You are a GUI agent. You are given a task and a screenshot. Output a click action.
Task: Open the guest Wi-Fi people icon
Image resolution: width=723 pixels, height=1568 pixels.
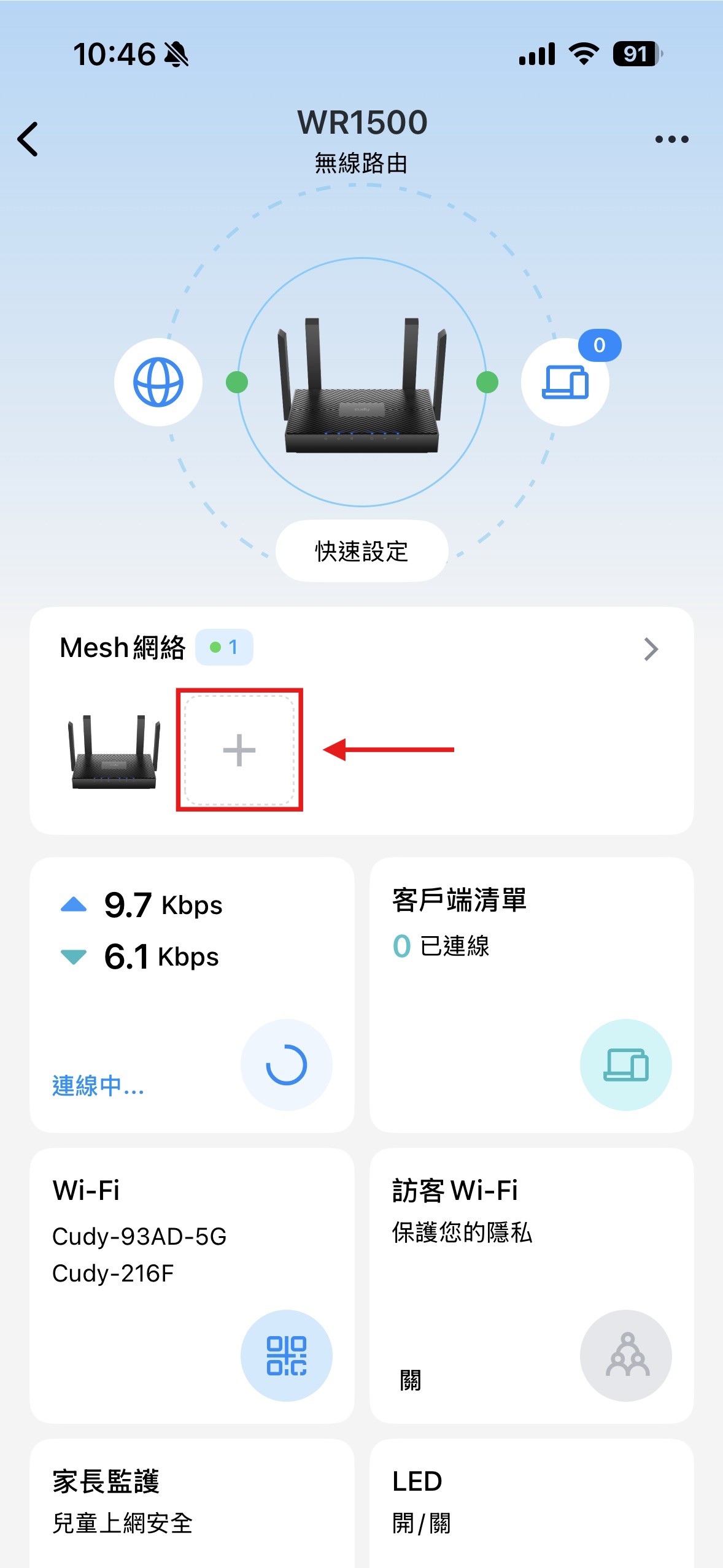(x=626, y=1356)
